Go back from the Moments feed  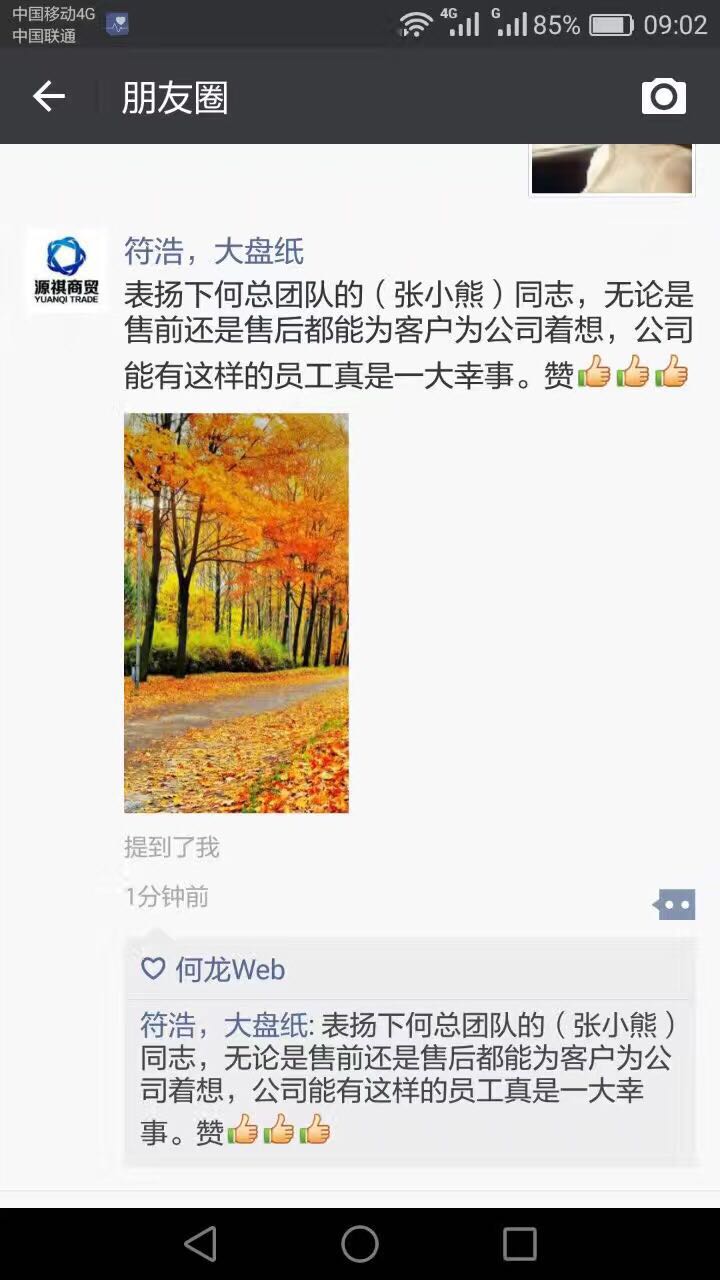pos(48,97)
